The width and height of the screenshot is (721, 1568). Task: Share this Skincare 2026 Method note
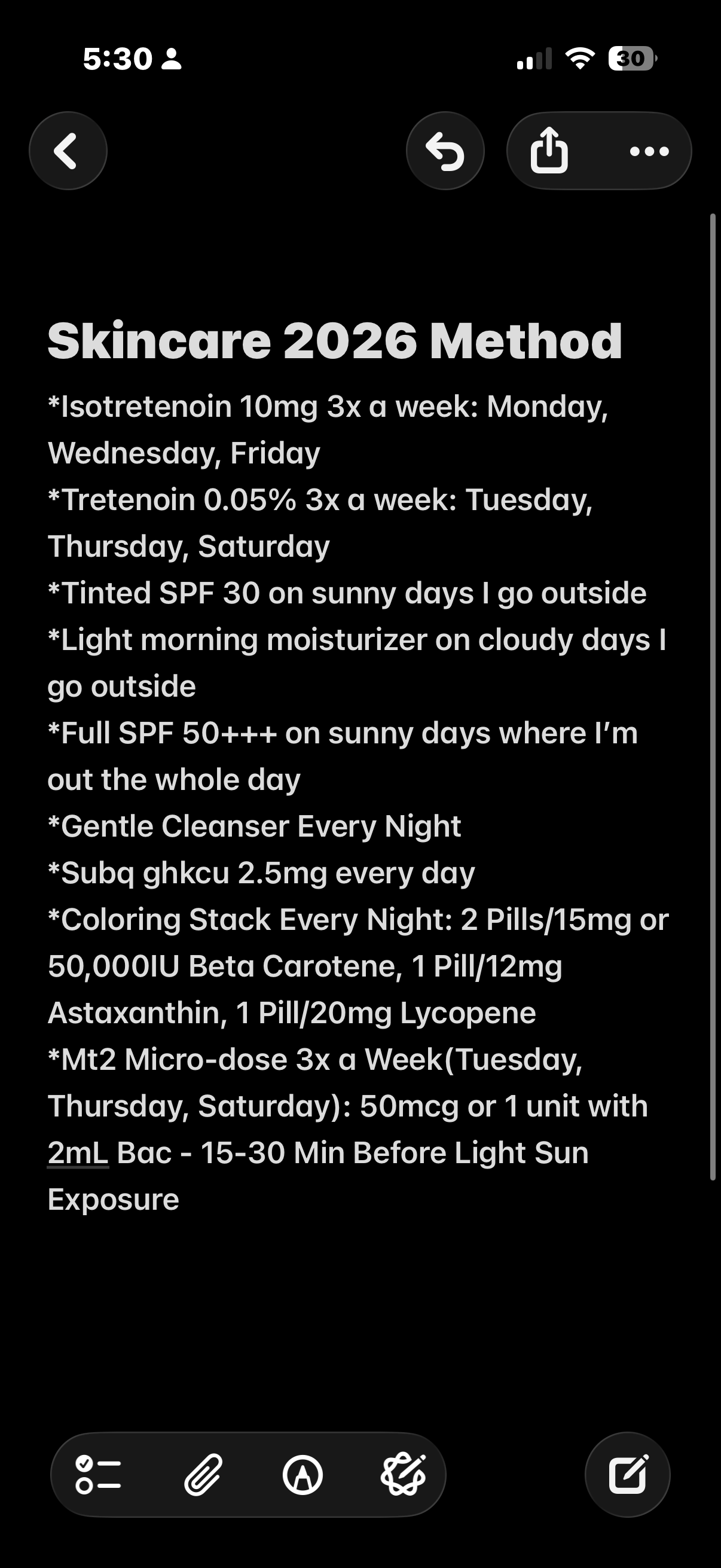click(x=549, y=151)
